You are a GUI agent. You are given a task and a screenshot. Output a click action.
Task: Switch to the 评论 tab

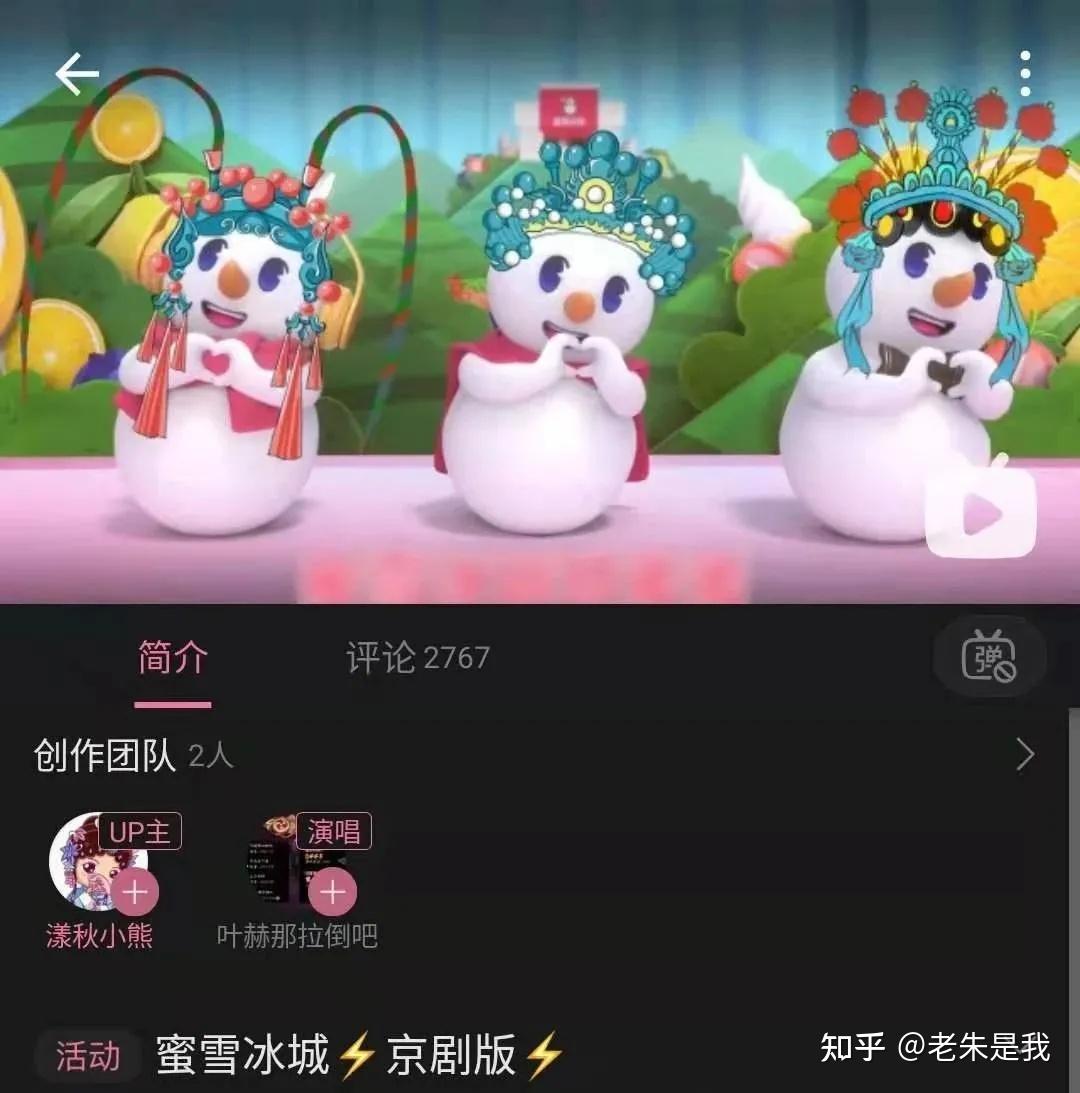[417, 658]
